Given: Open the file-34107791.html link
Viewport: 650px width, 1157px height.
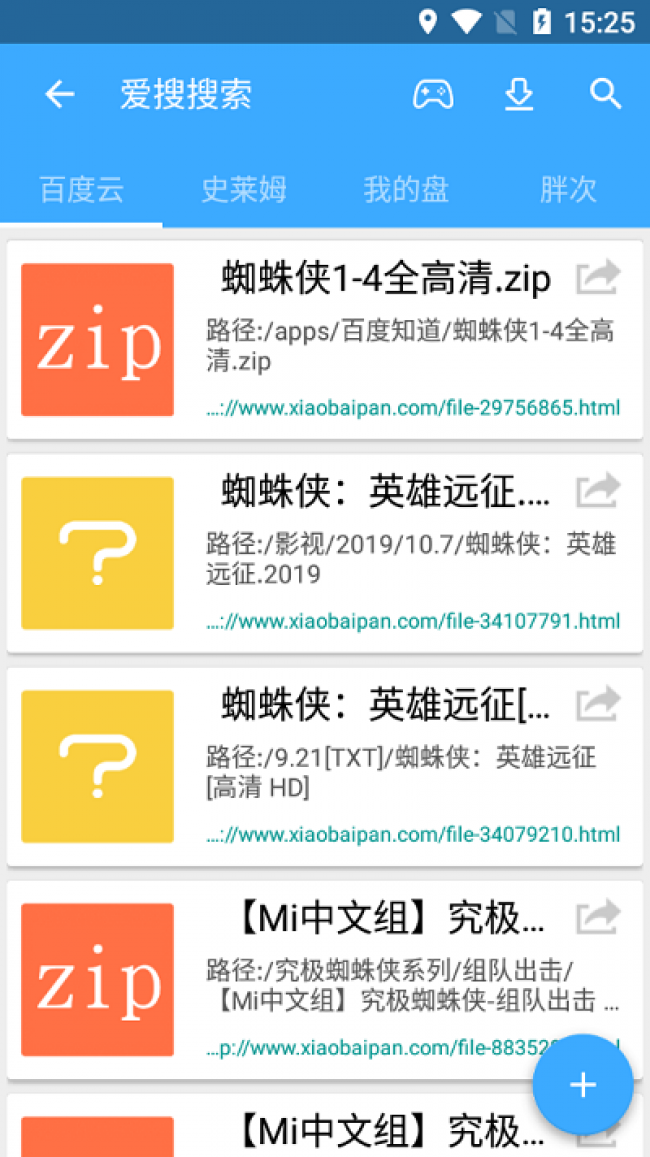Looking at the screenshot, I should (413, 621).
